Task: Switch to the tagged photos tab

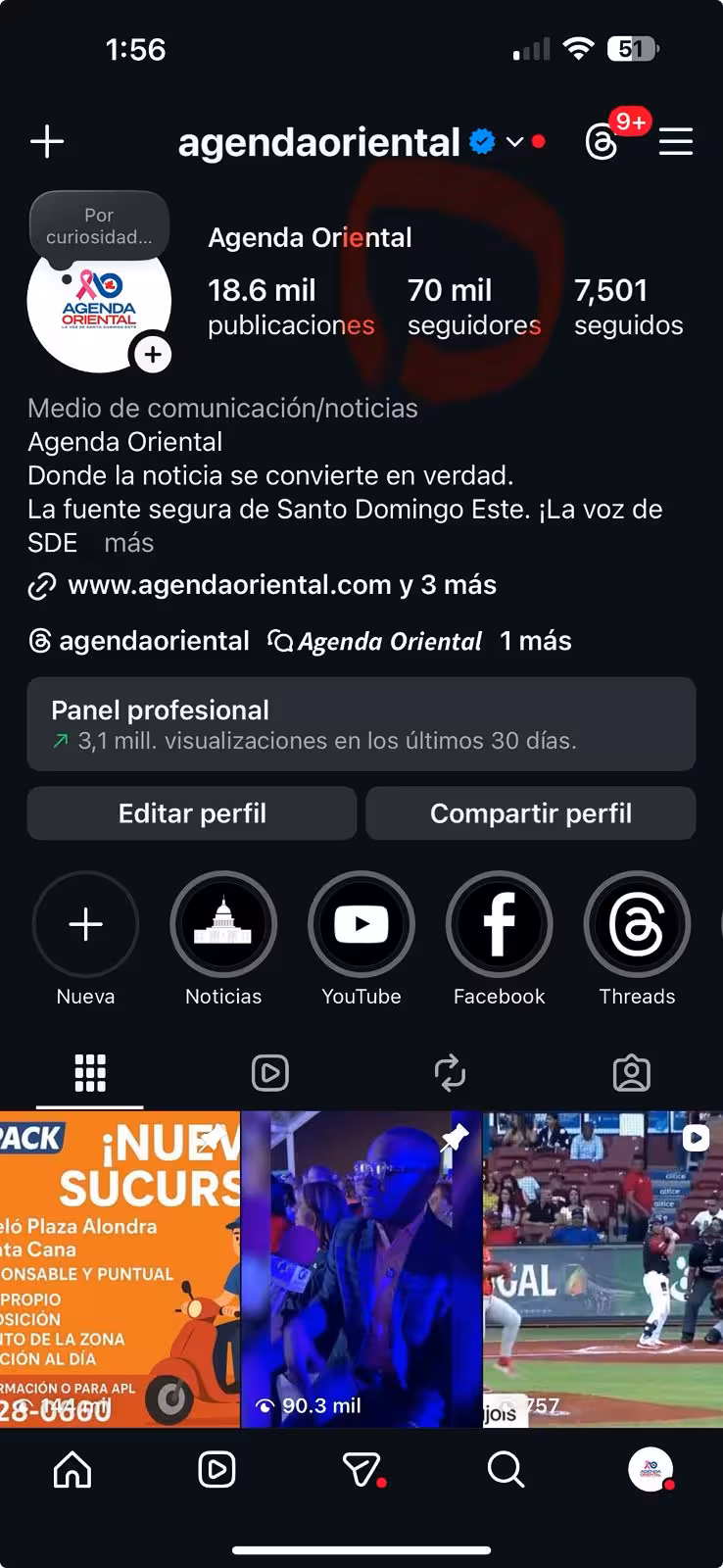Action: point(631,1073)
